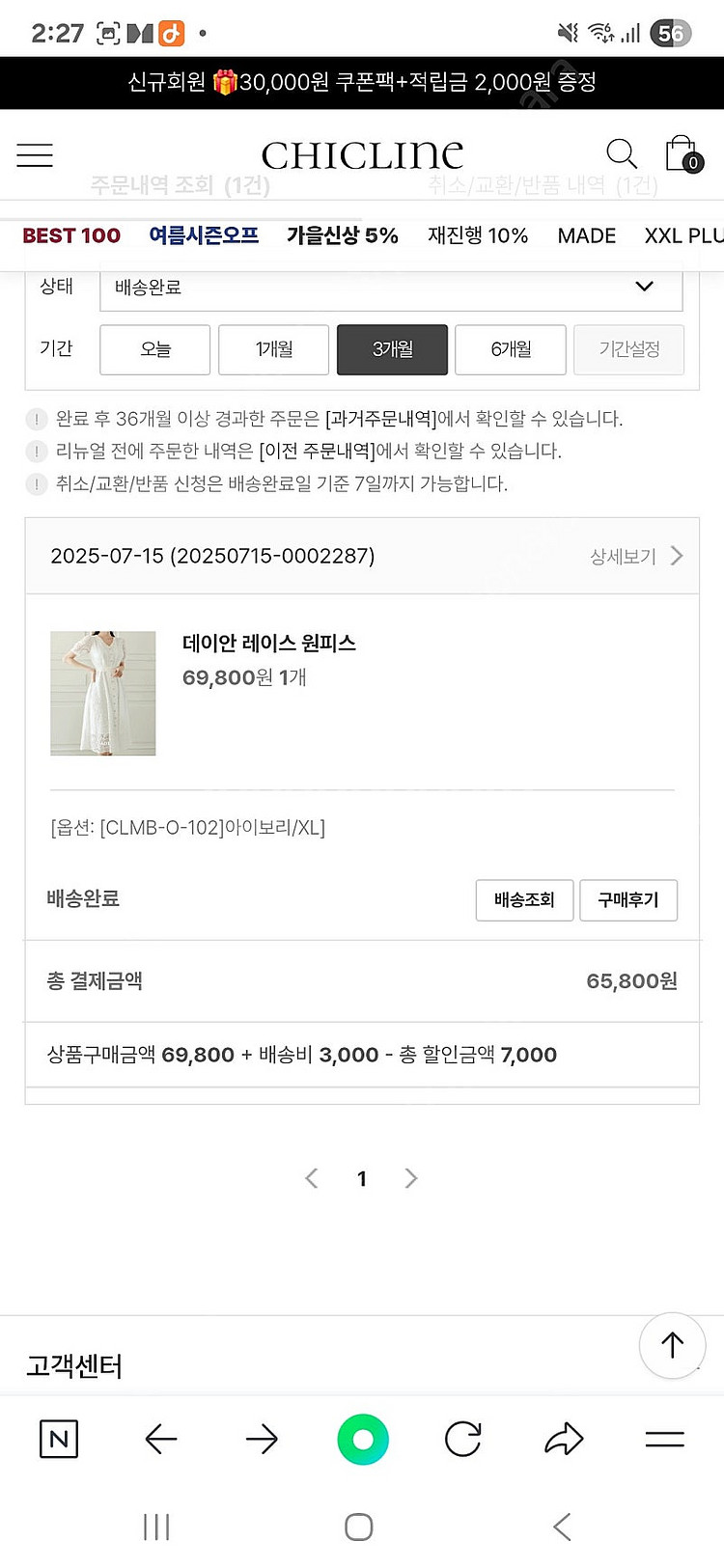Open the 여름시즌오프 category
The image size is (724, 1568).
[204, 235]
